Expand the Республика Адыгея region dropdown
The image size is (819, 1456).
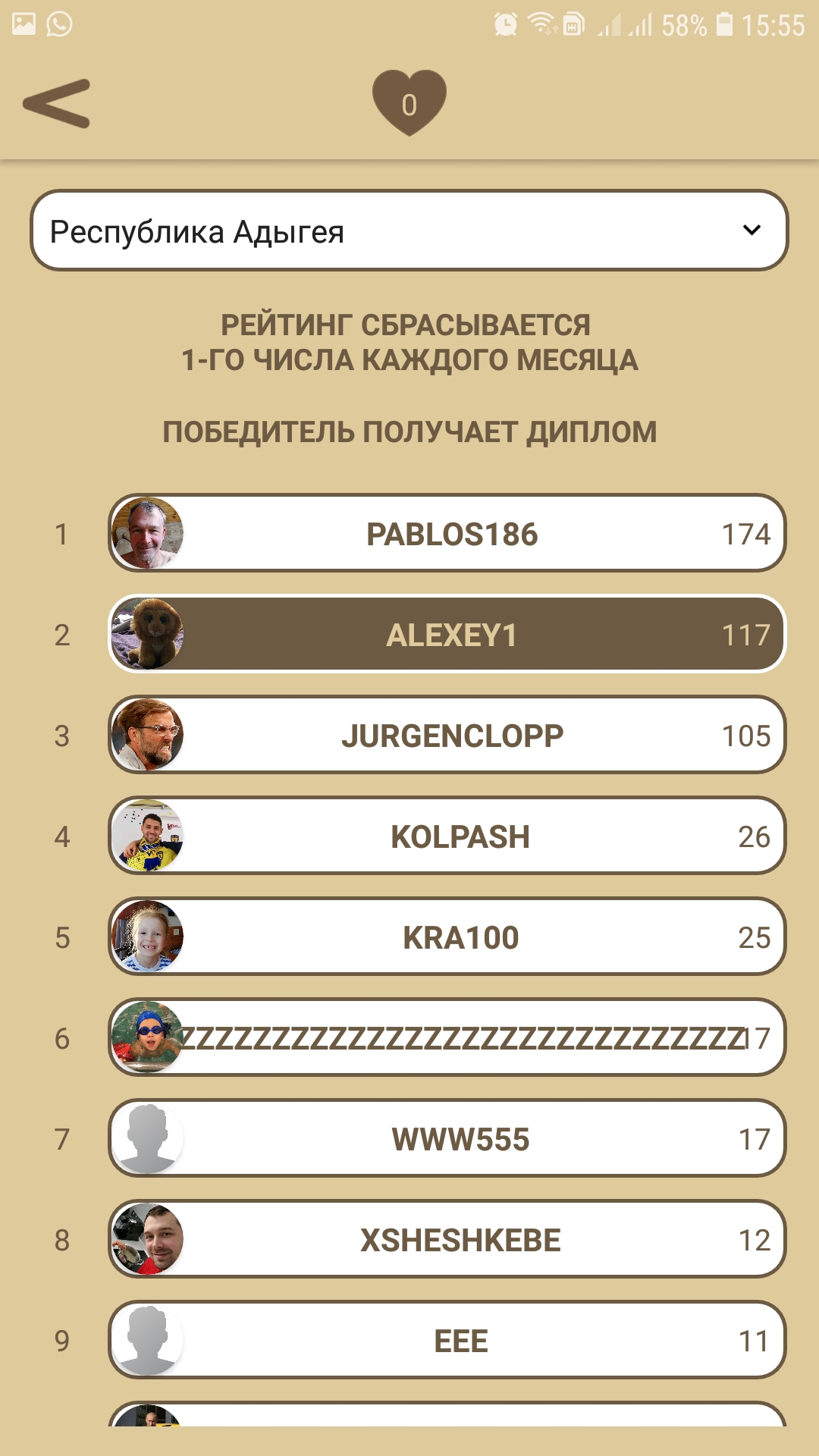(x=409, y=231)
